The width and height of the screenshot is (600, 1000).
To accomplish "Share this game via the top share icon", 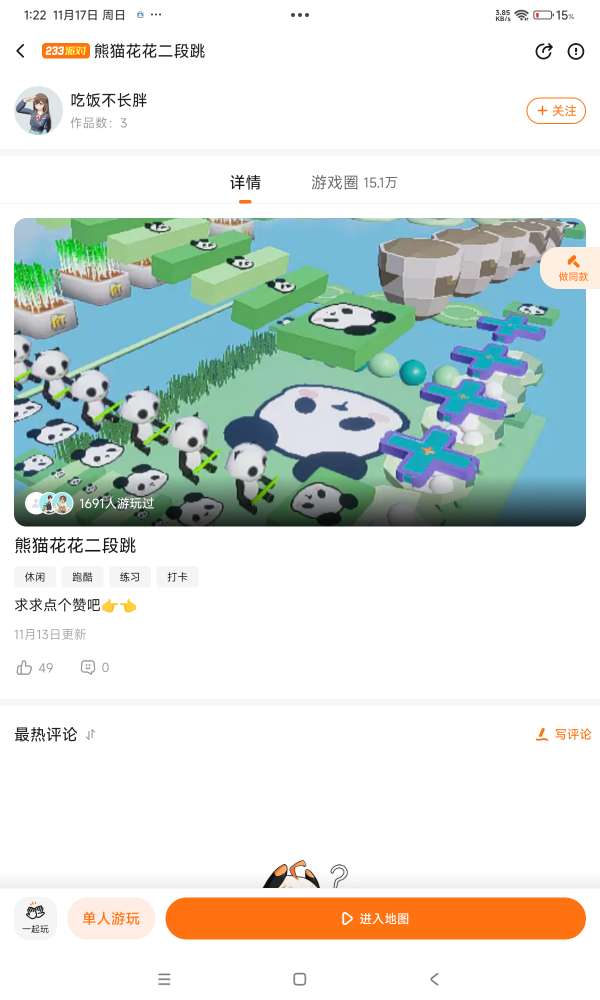I will (544, 51).
